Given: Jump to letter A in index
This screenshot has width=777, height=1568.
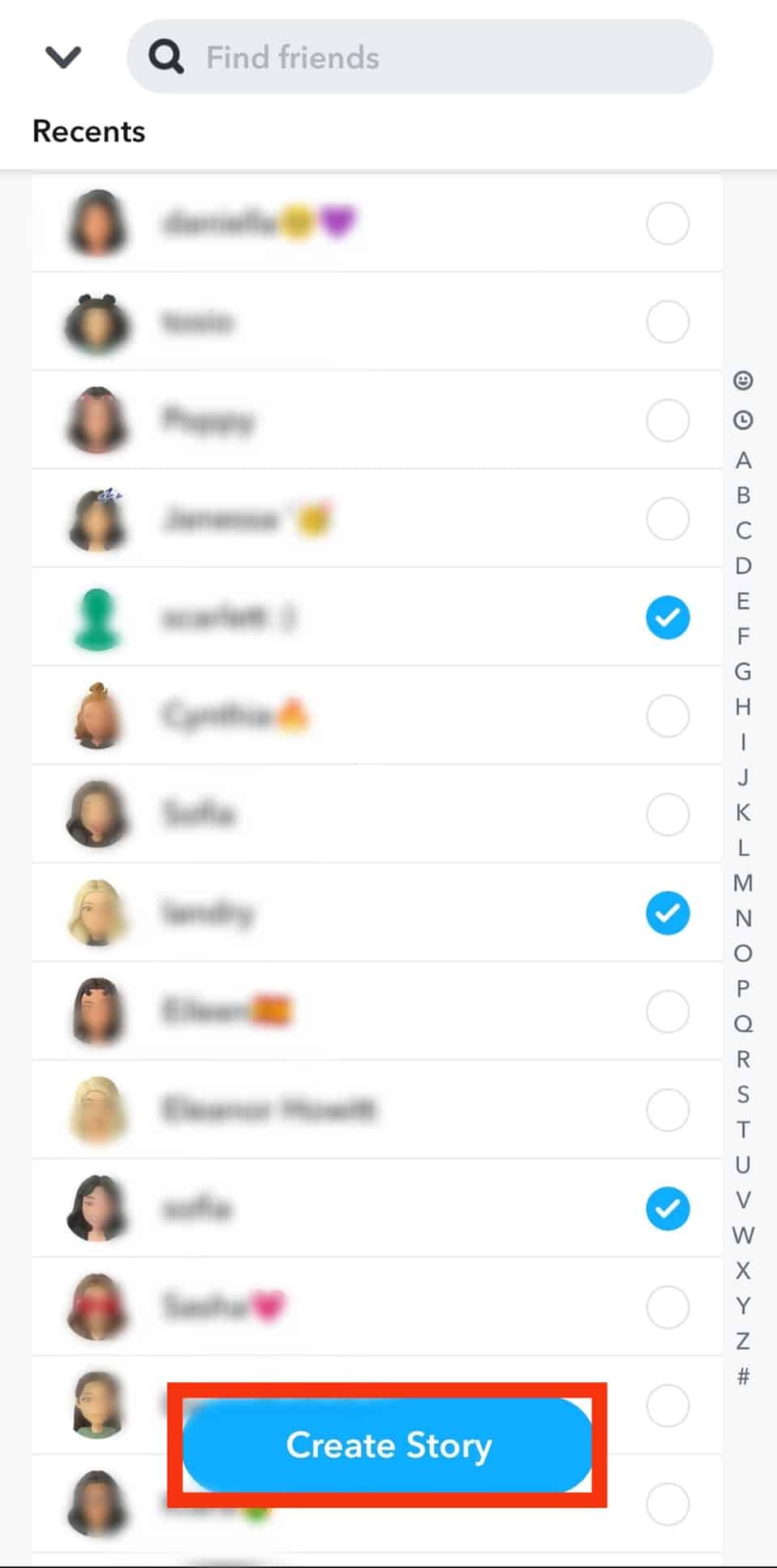Looking at the screenshot, I should [x=743, y=460].
